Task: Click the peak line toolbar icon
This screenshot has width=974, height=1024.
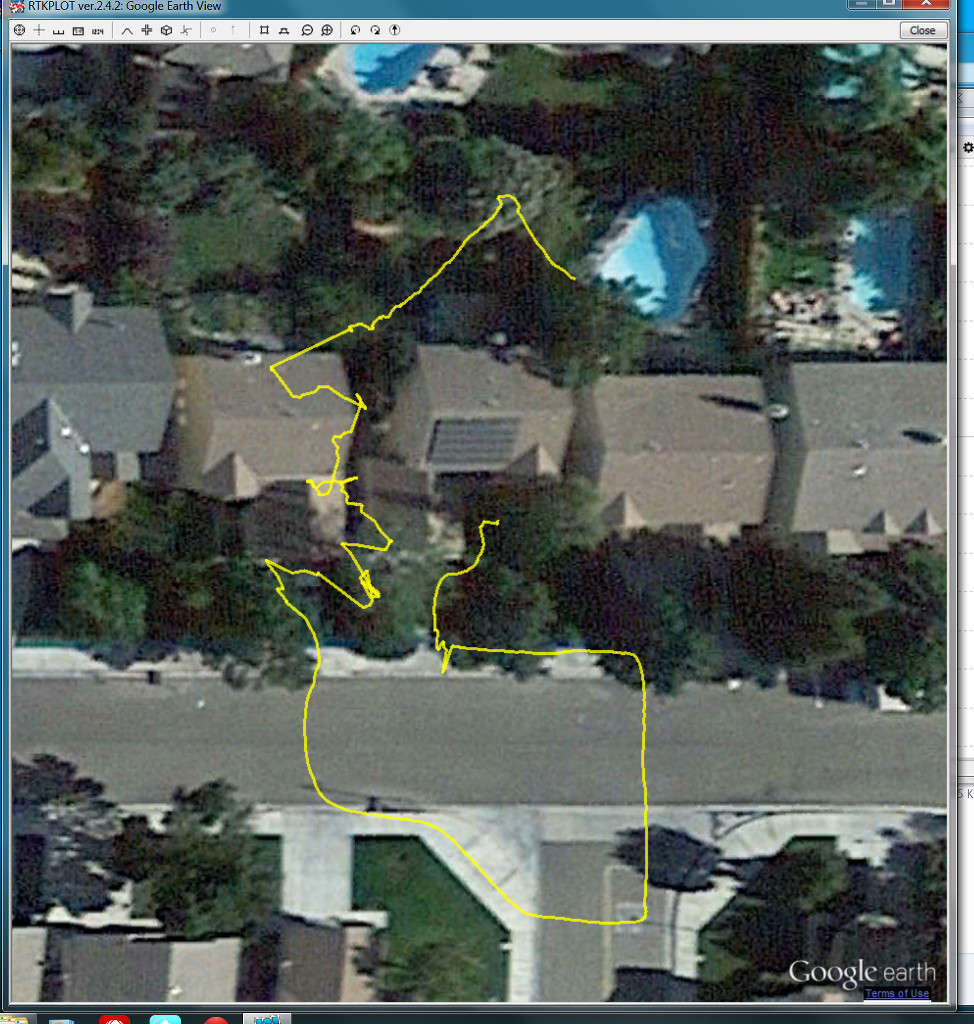Action: [127, 30]
